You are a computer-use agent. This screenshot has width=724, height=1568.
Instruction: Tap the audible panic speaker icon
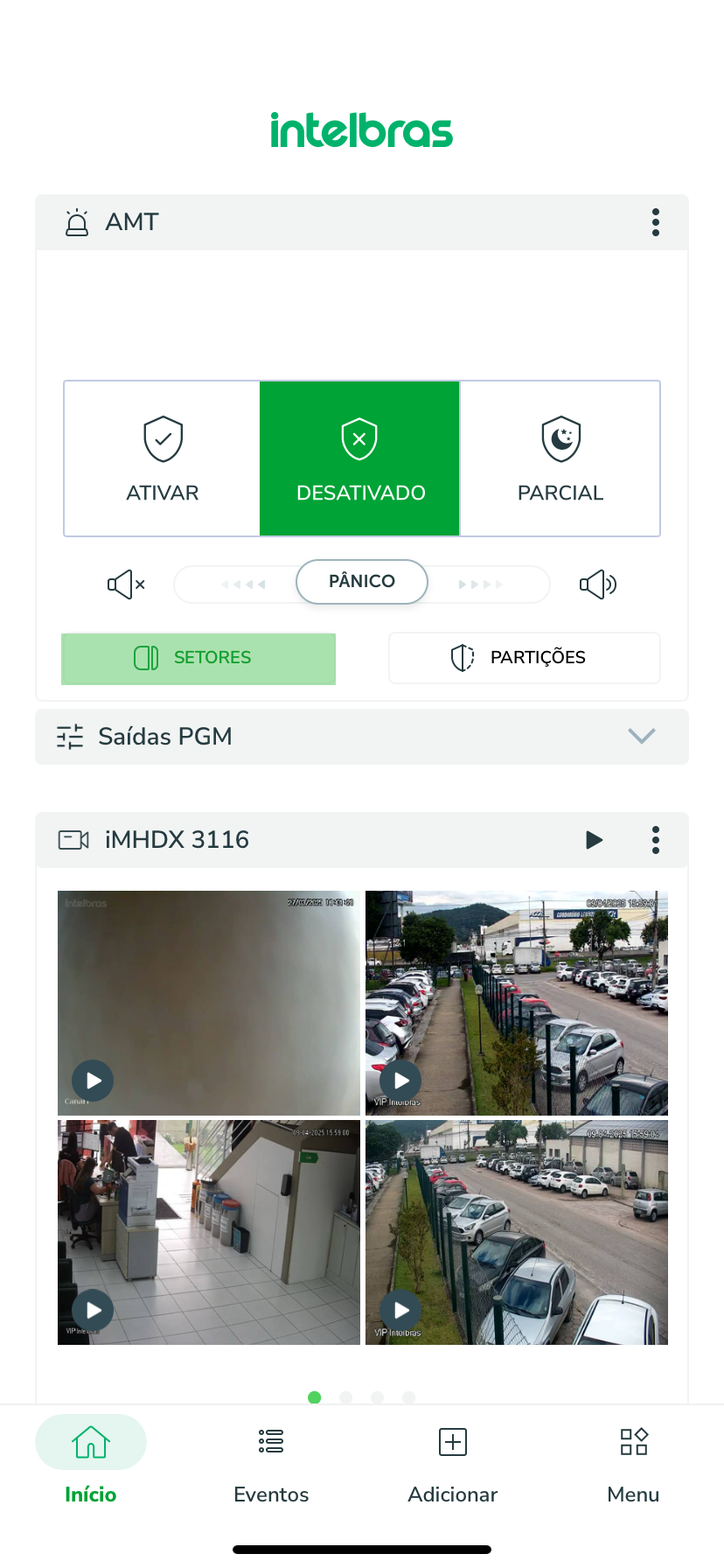[x=598, y=584]
